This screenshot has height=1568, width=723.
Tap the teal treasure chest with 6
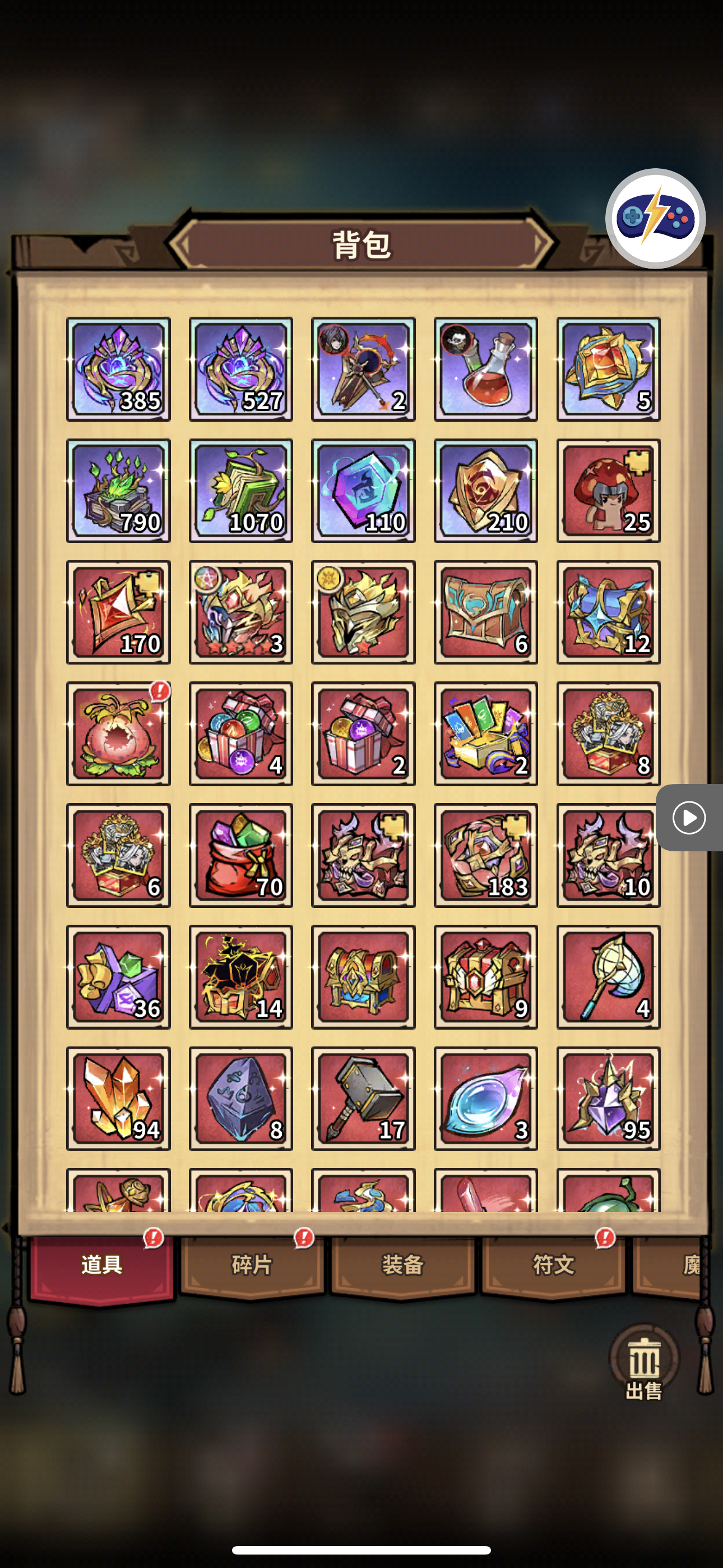(486, 612)
